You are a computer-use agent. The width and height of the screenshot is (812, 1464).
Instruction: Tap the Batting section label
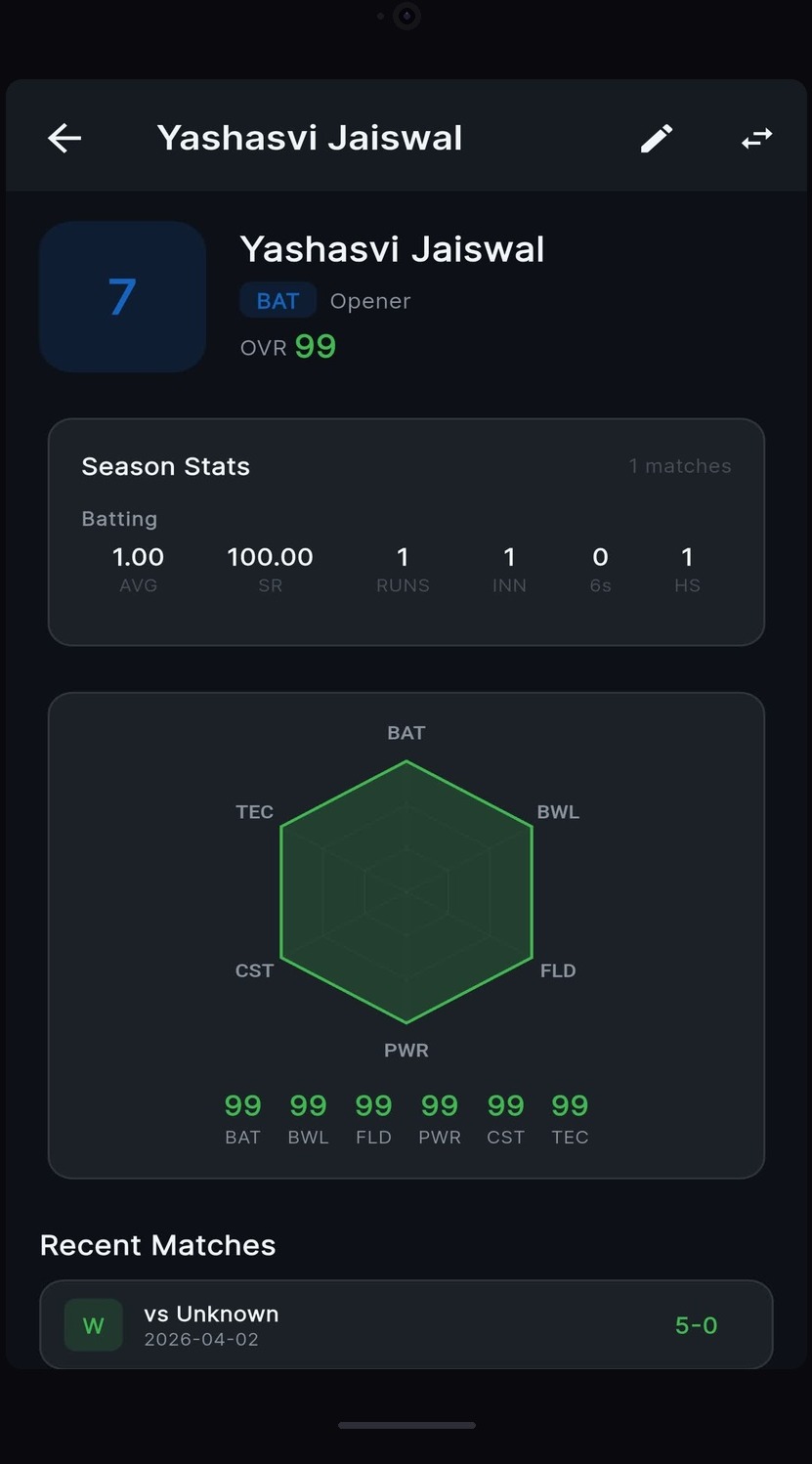click(x=118, y=519)
